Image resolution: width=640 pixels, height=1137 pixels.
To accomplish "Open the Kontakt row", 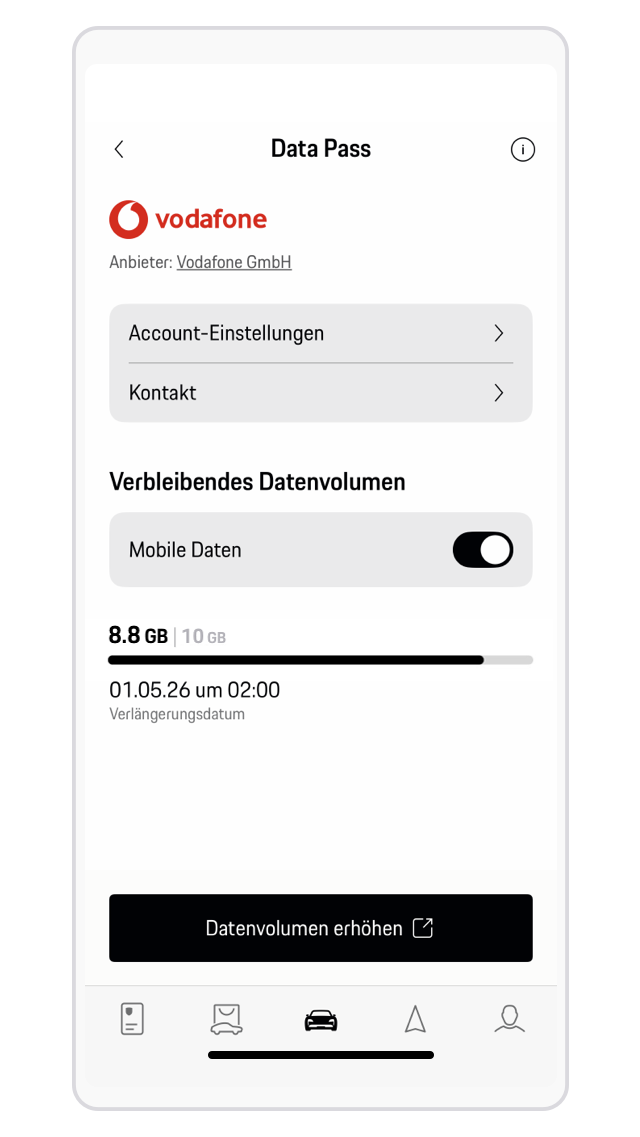I will coord(320,393).
